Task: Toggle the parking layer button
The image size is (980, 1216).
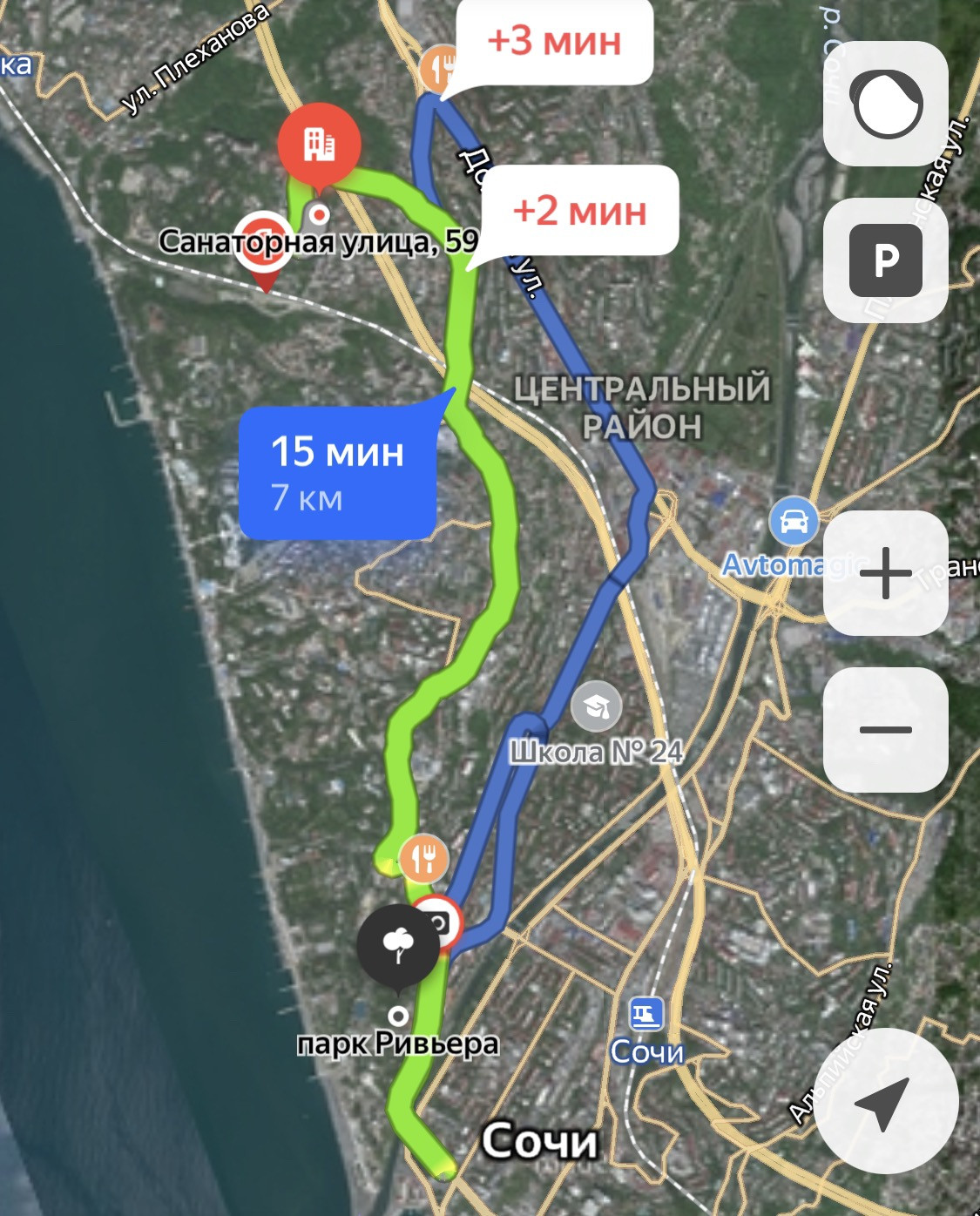Action: (885, 260)
